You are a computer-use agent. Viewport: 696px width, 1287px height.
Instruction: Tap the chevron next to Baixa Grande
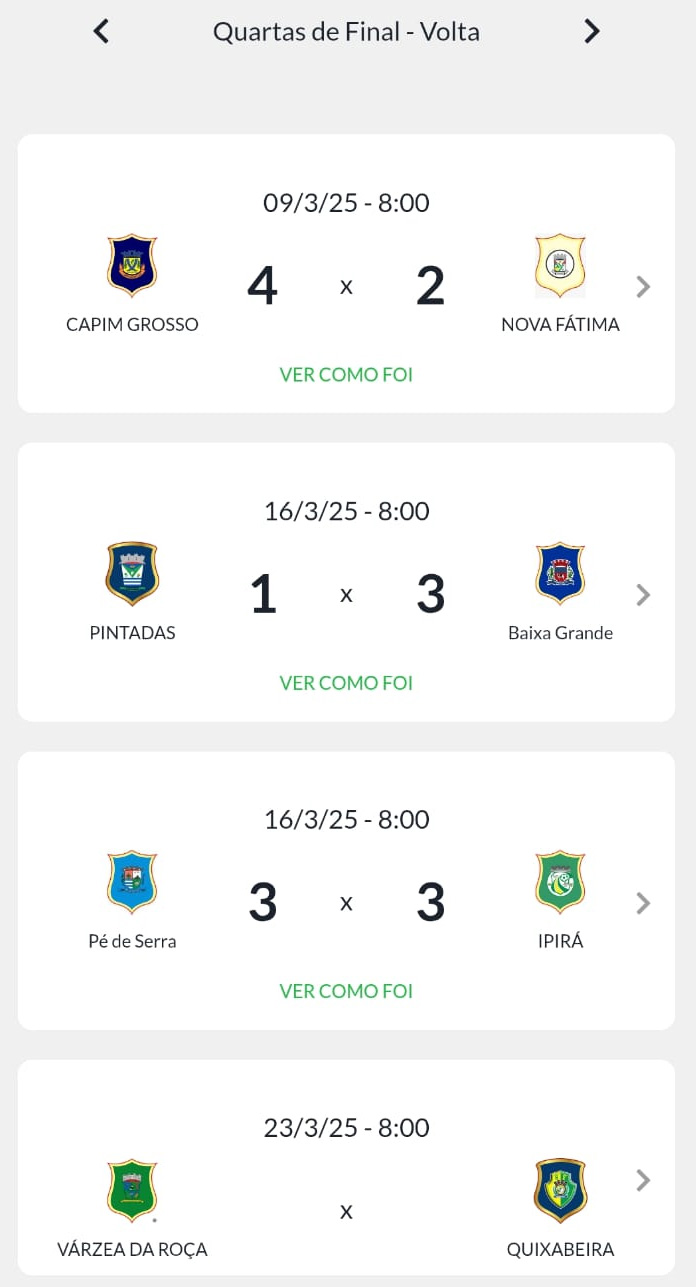click(644, 595)
